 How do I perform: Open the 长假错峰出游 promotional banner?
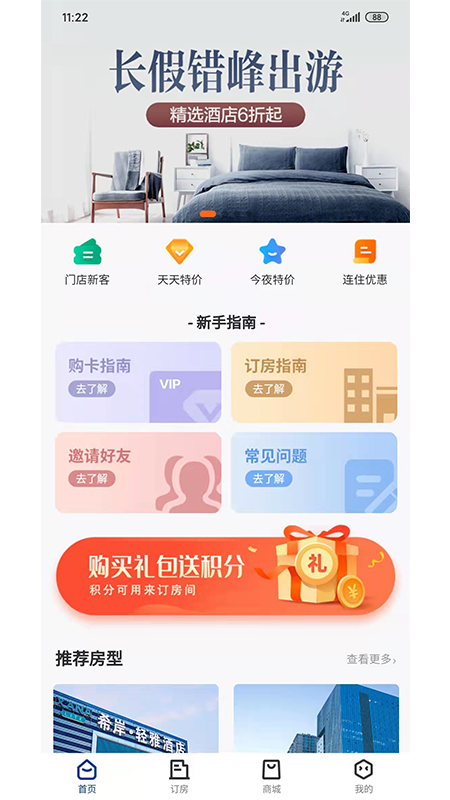225,111
